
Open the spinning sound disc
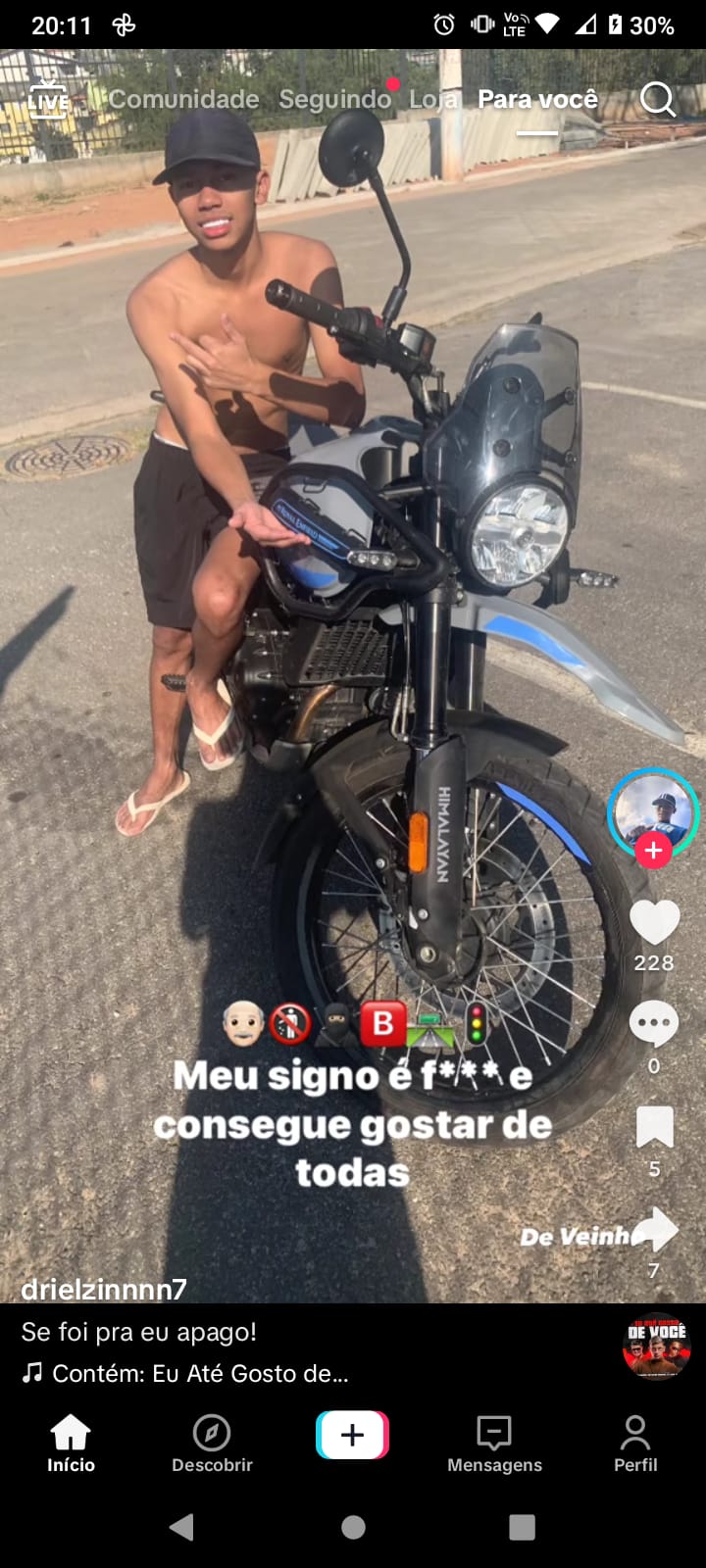pos(656,1347)
